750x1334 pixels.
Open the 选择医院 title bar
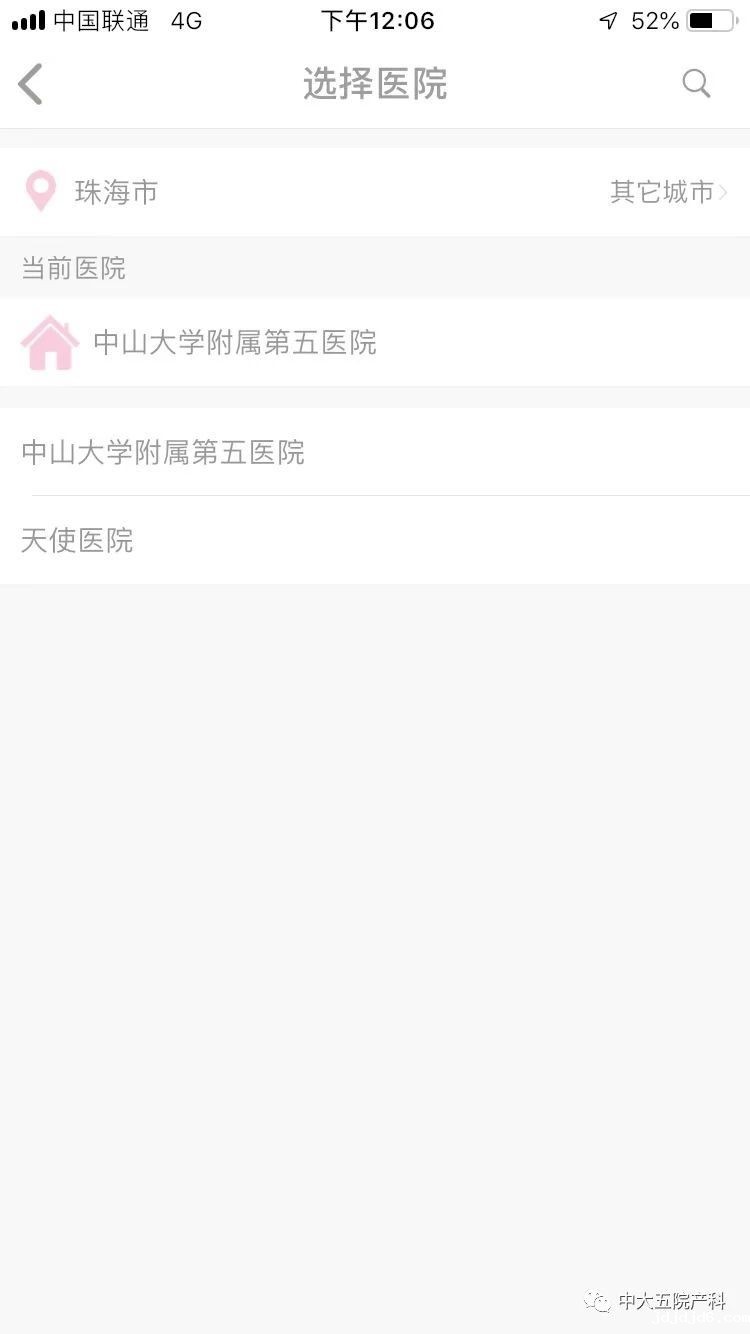(x=375, y=84)
